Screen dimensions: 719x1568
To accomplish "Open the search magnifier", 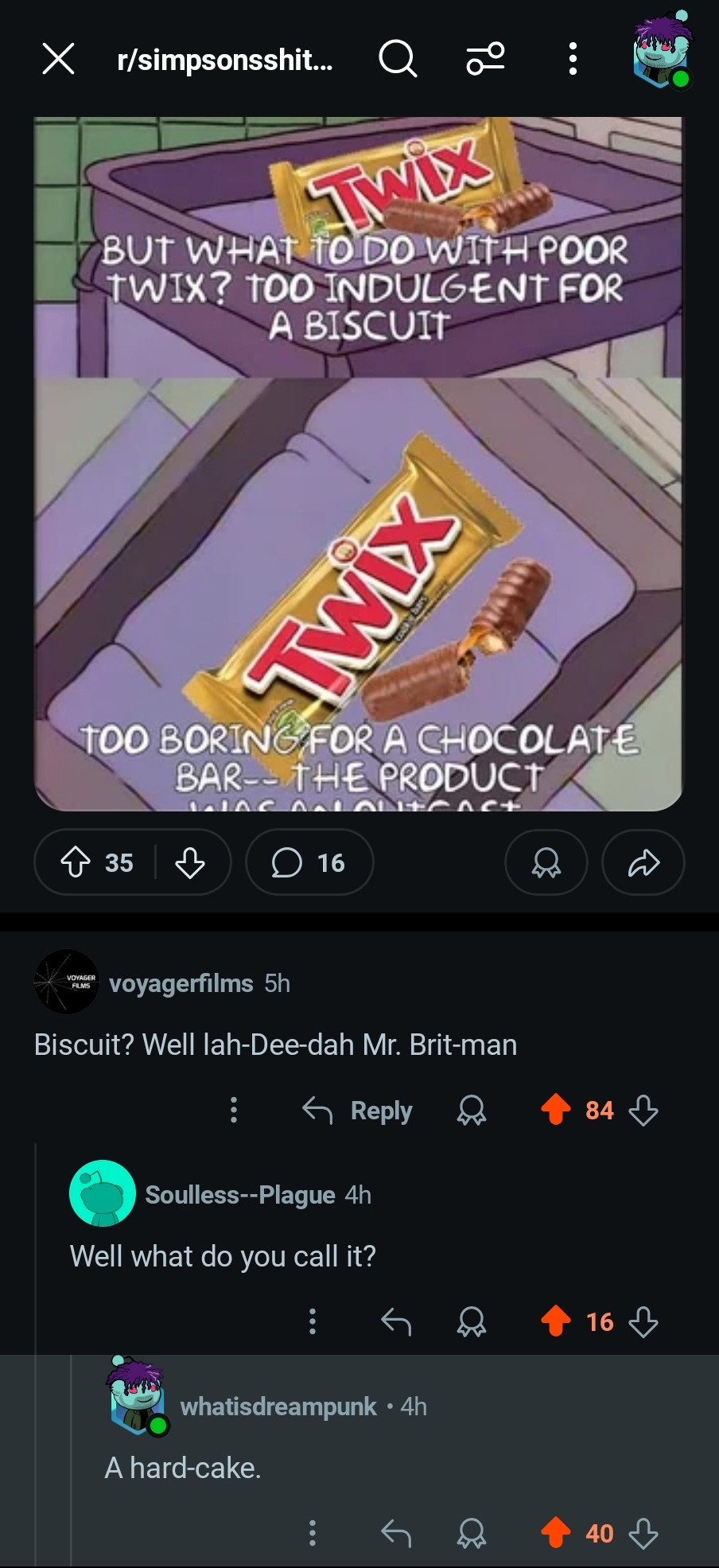I will click(398, 59).
